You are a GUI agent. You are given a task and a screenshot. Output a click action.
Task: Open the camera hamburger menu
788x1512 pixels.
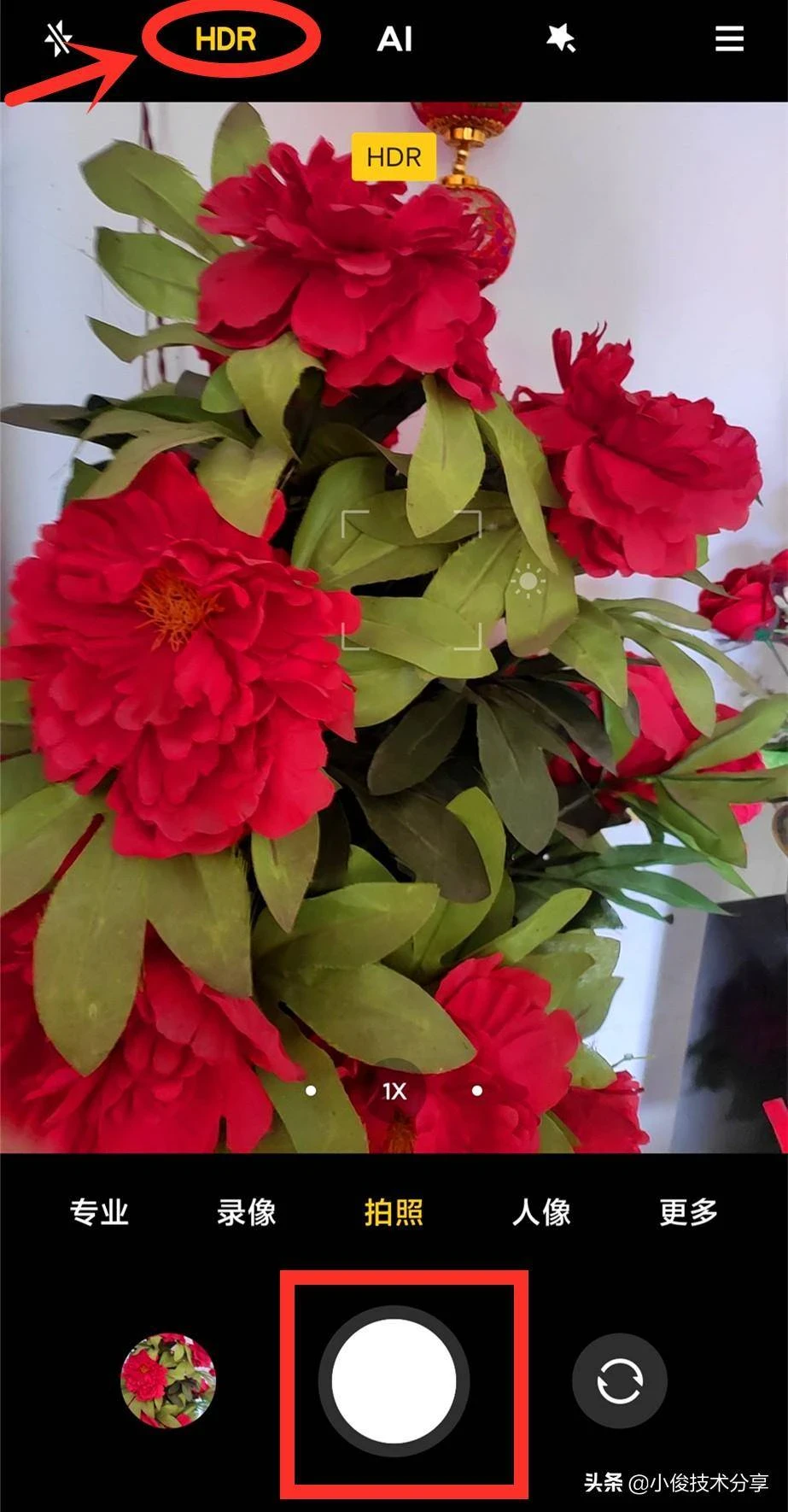728,38
